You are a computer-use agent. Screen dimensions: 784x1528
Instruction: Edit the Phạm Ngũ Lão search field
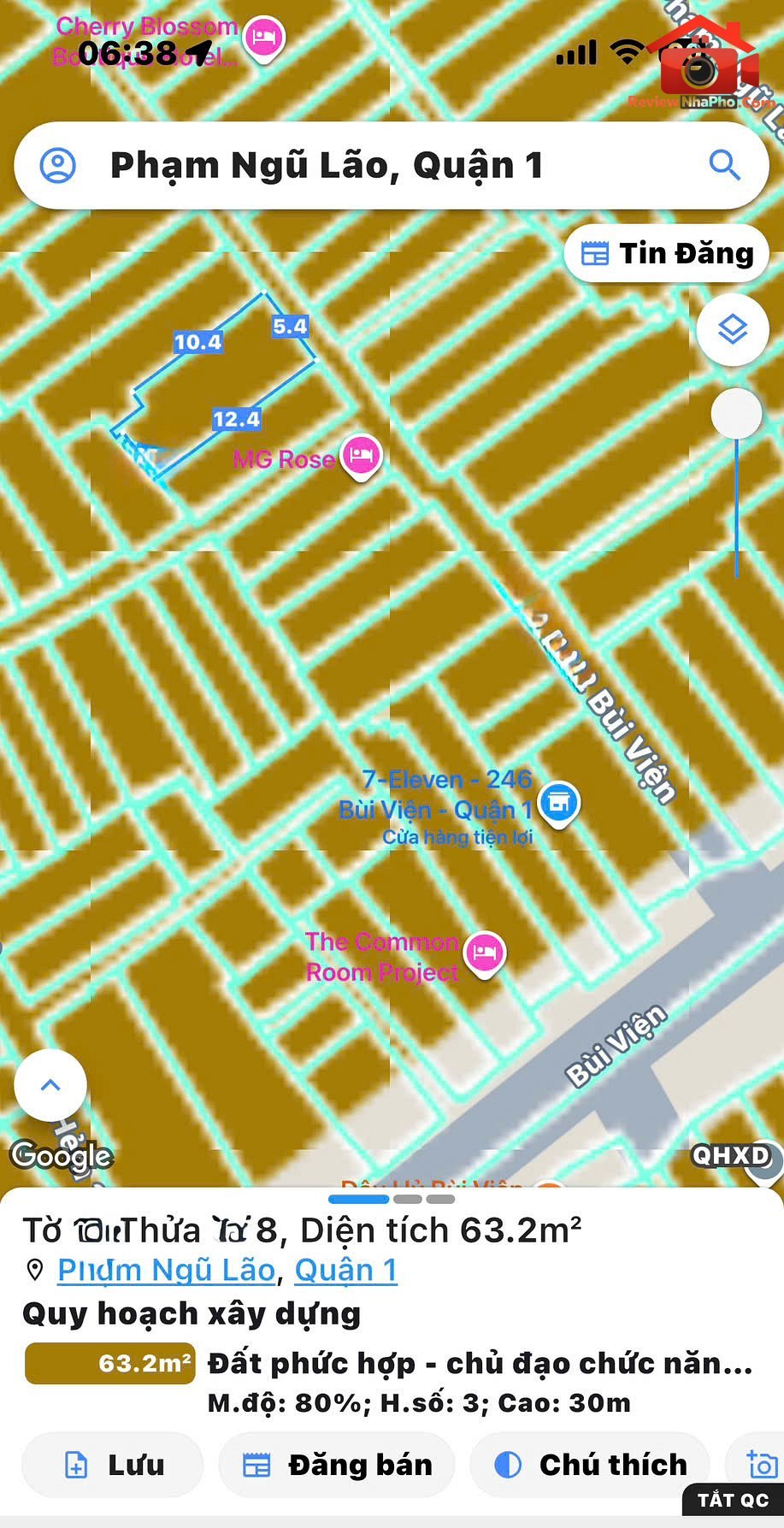point(392,165)
